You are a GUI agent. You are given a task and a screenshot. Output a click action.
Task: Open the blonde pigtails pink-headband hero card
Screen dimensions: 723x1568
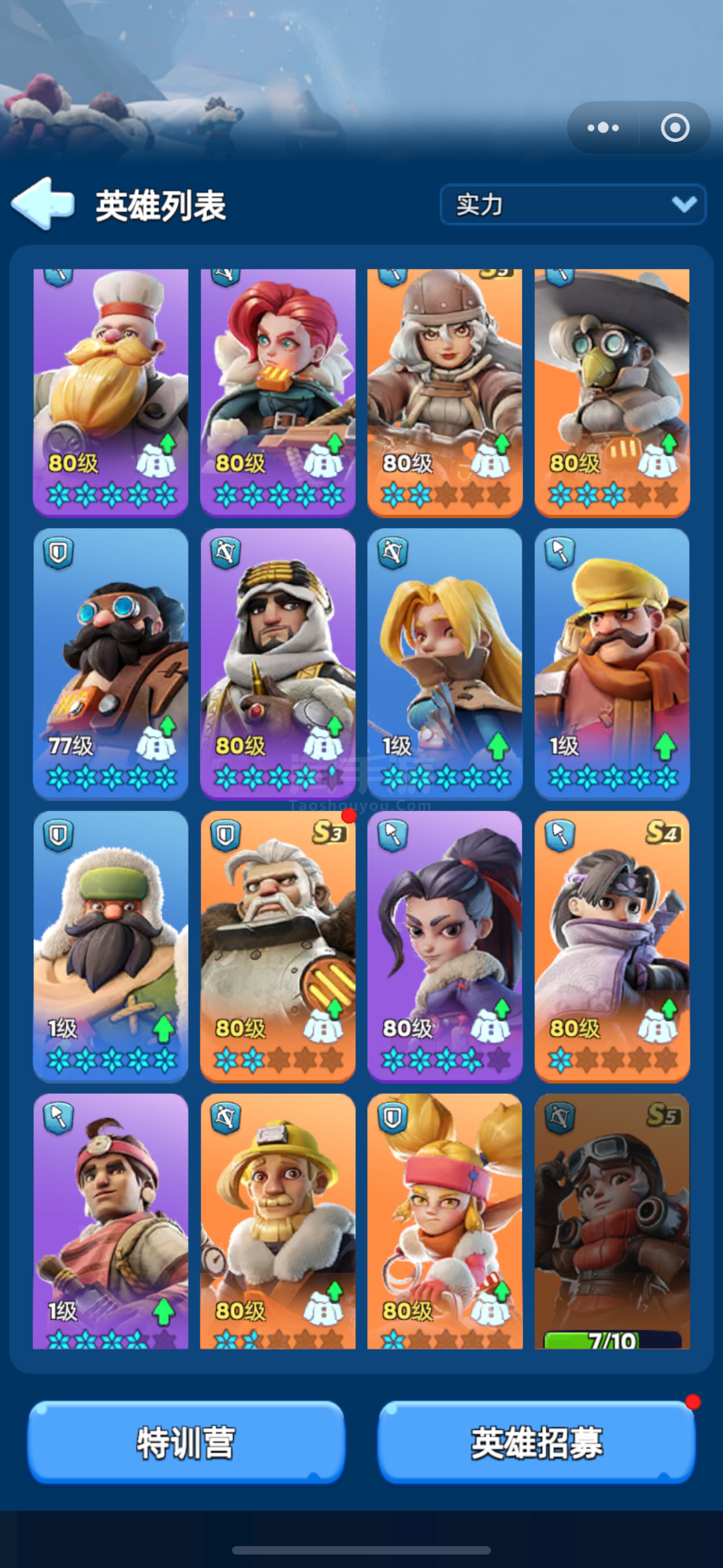(445, 1221)
